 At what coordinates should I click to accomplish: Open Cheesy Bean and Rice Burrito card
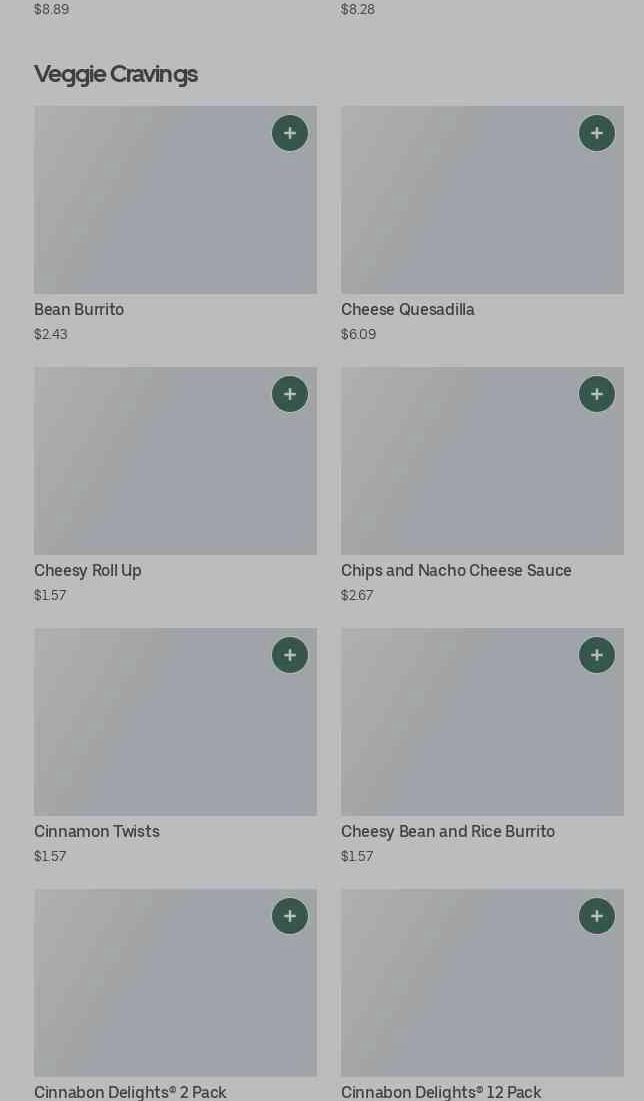[460, 740]
